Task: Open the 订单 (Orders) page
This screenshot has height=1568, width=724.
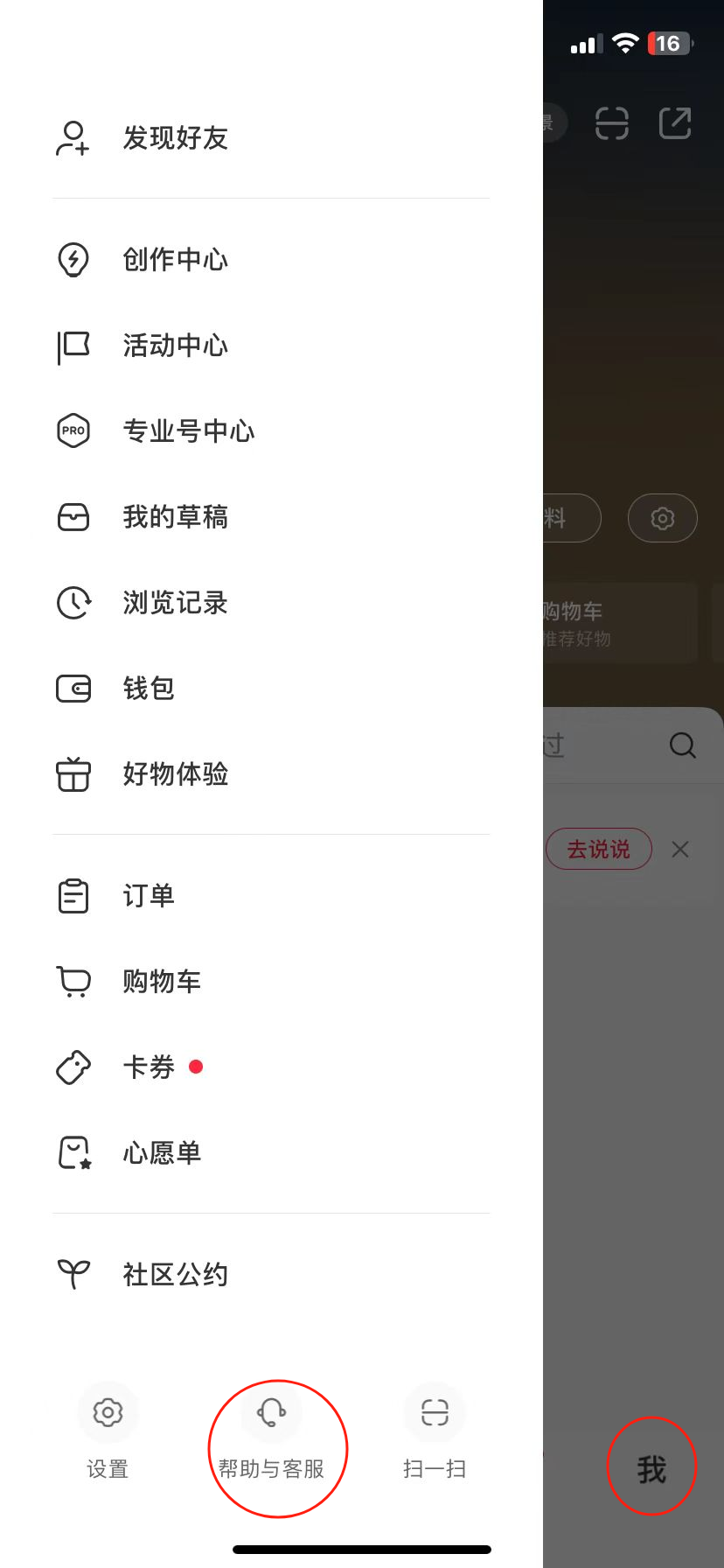Action: (x=149, y=894)
